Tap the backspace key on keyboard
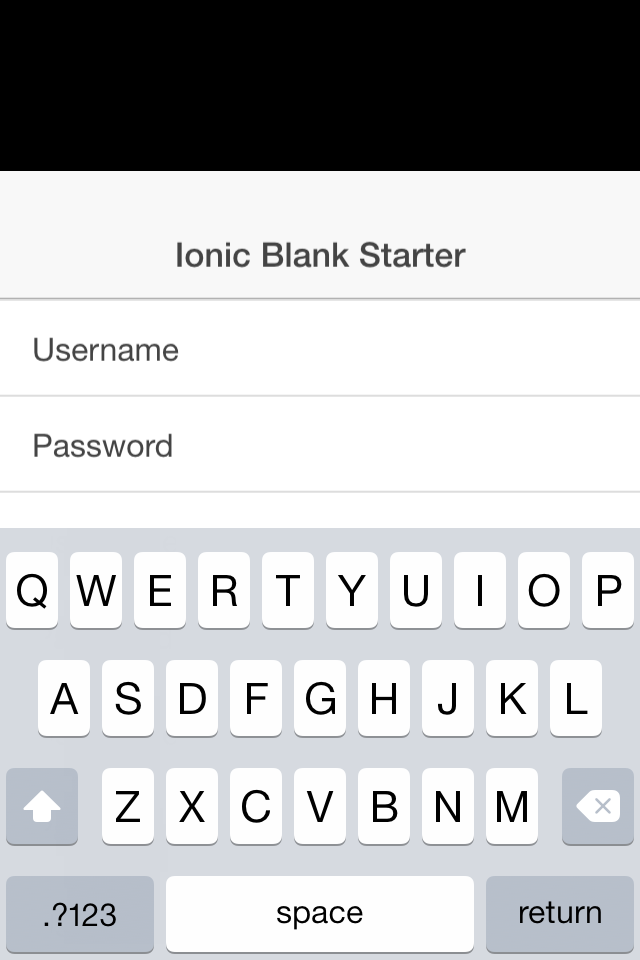 [598, 806]
